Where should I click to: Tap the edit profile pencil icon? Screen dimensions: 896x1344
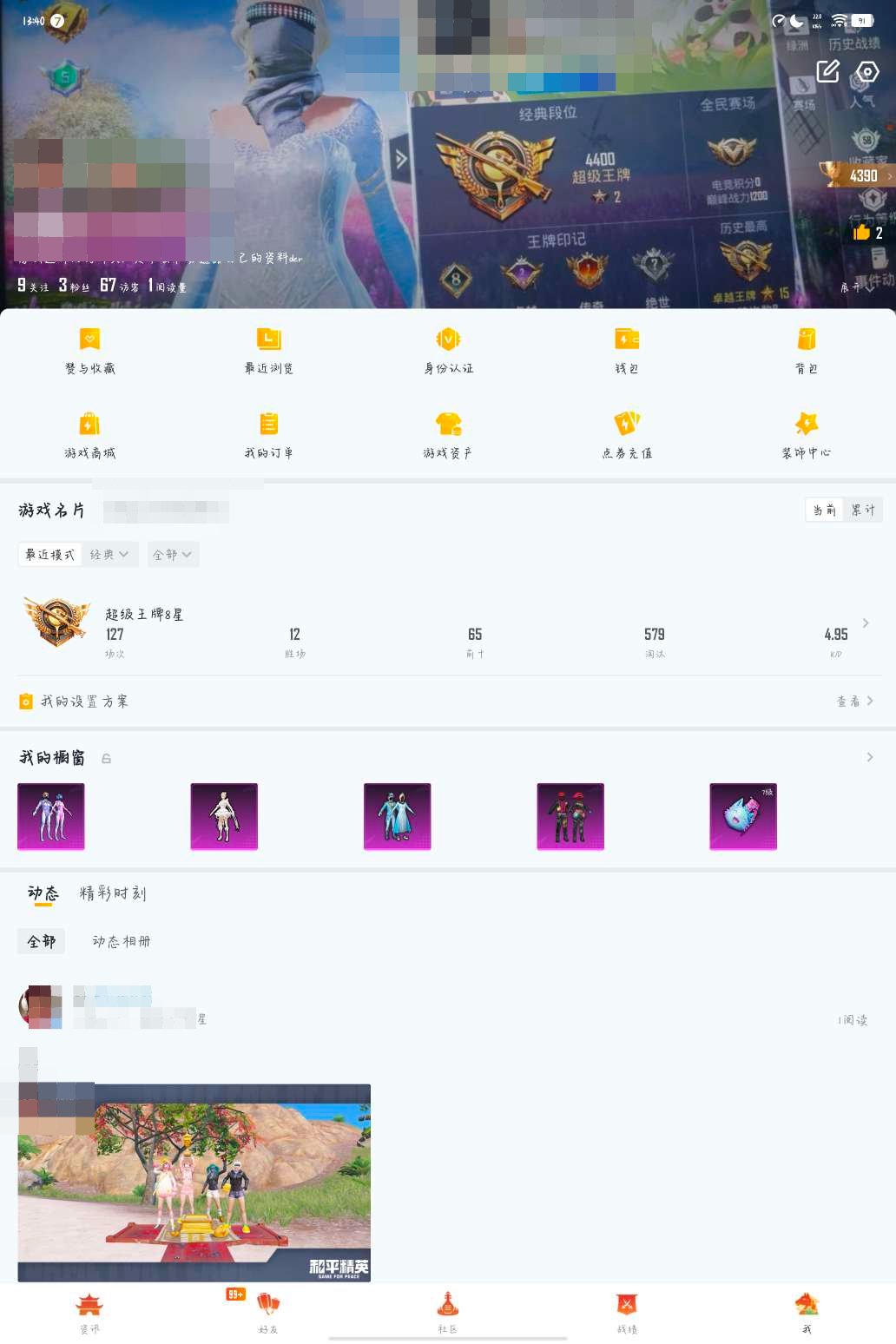[827, 71]
